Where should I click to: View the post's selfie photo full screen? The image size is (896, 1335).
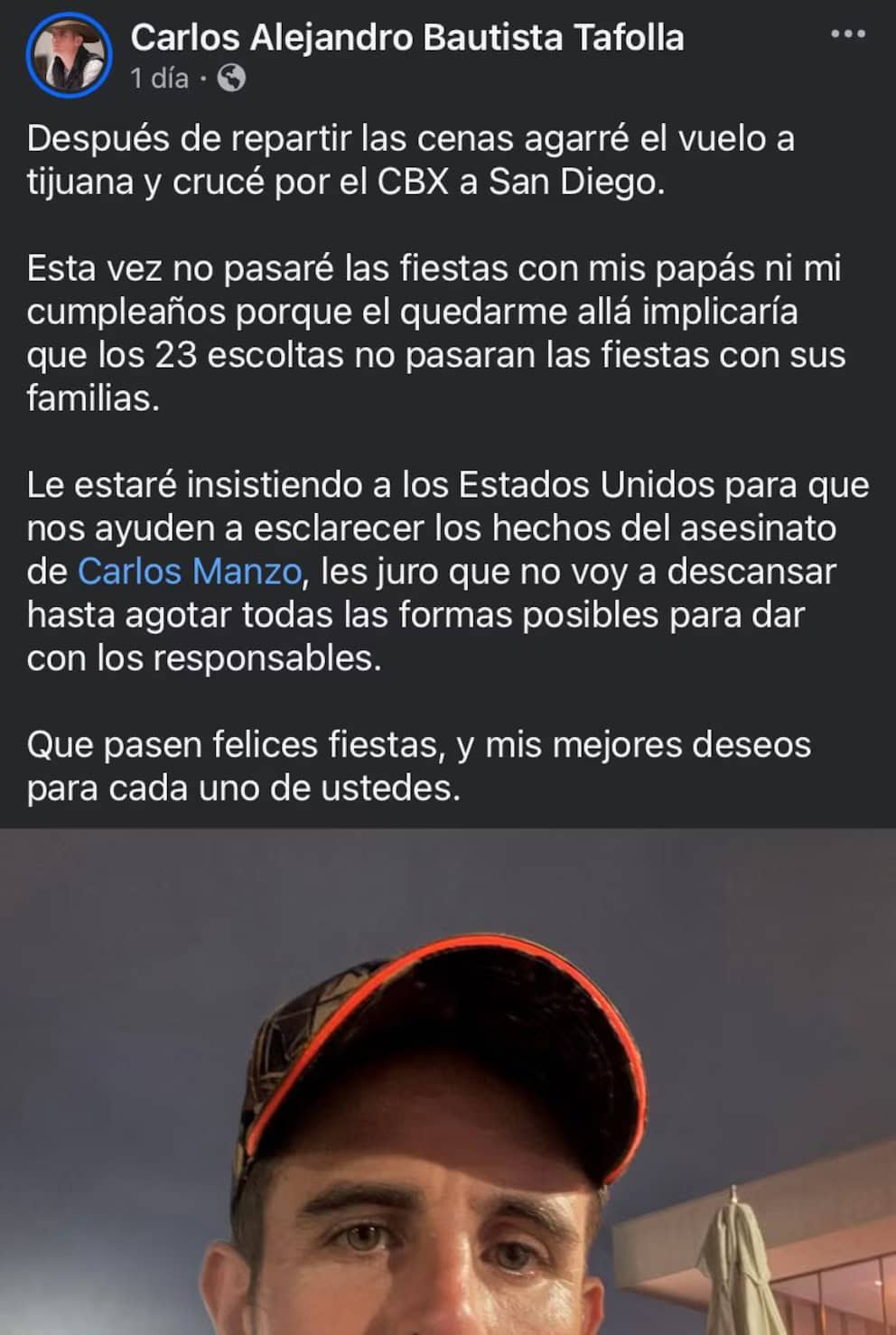(x=448, y=1084)
